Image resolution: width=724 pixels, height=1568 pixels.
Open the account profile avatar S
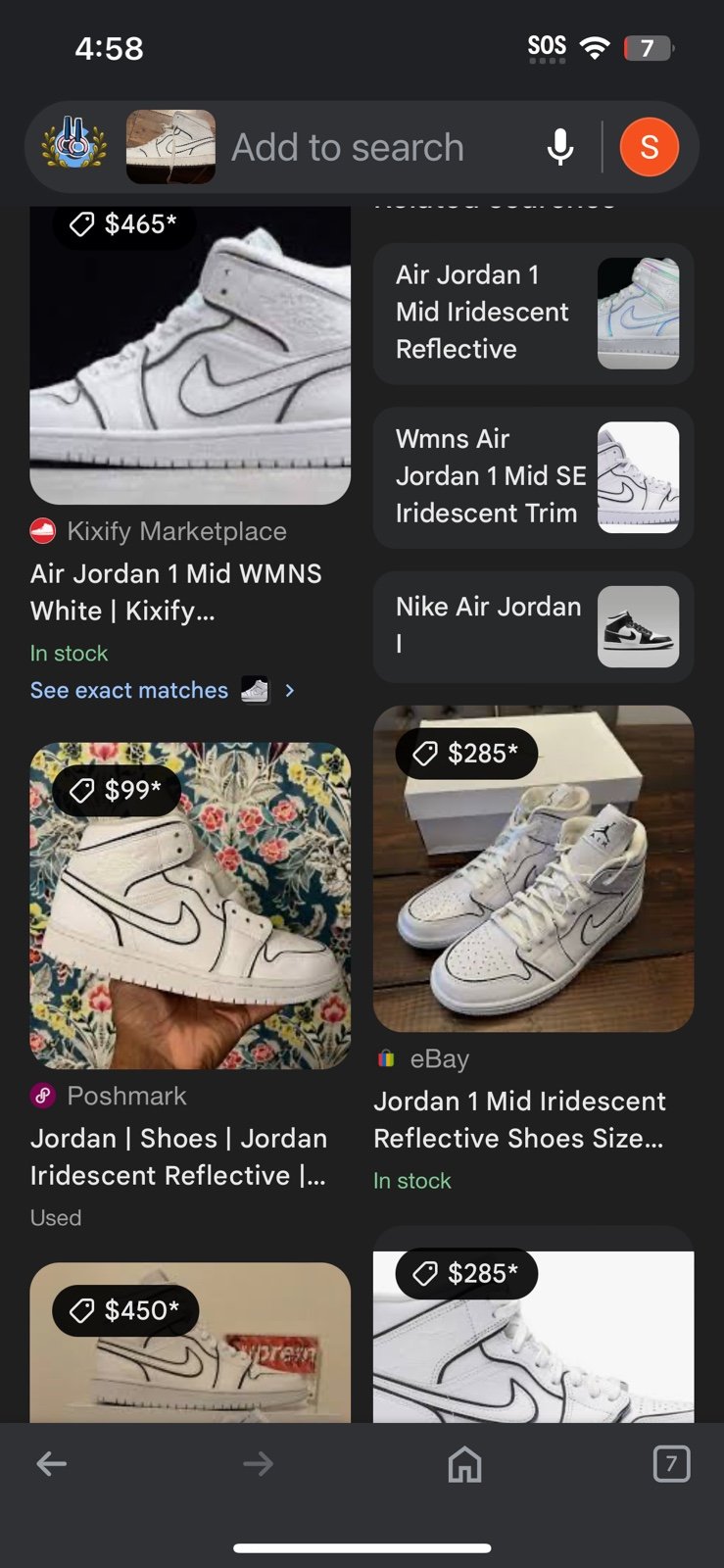[650, 148]
